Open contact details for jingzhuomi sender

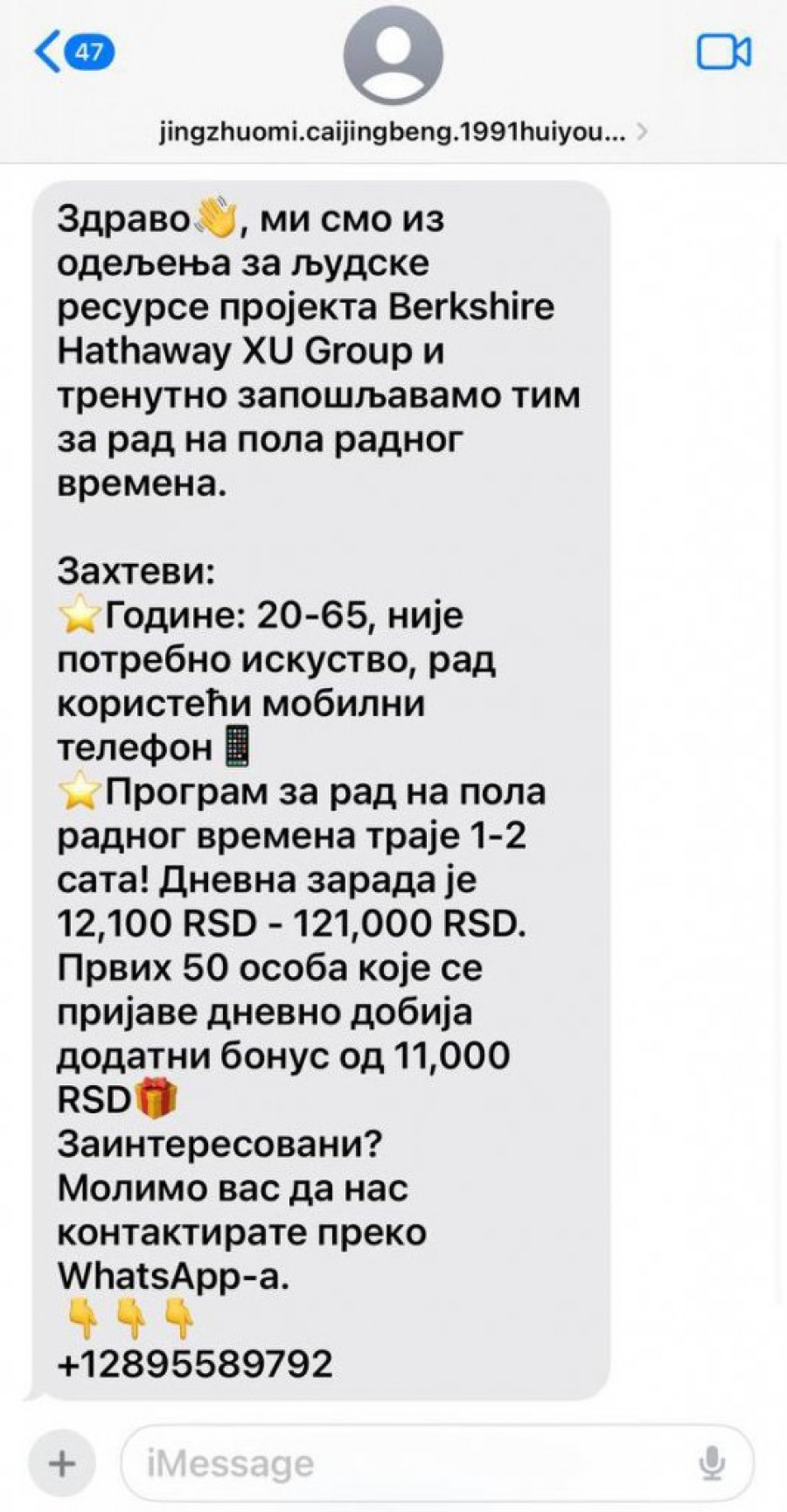click(x=393, y=131)
